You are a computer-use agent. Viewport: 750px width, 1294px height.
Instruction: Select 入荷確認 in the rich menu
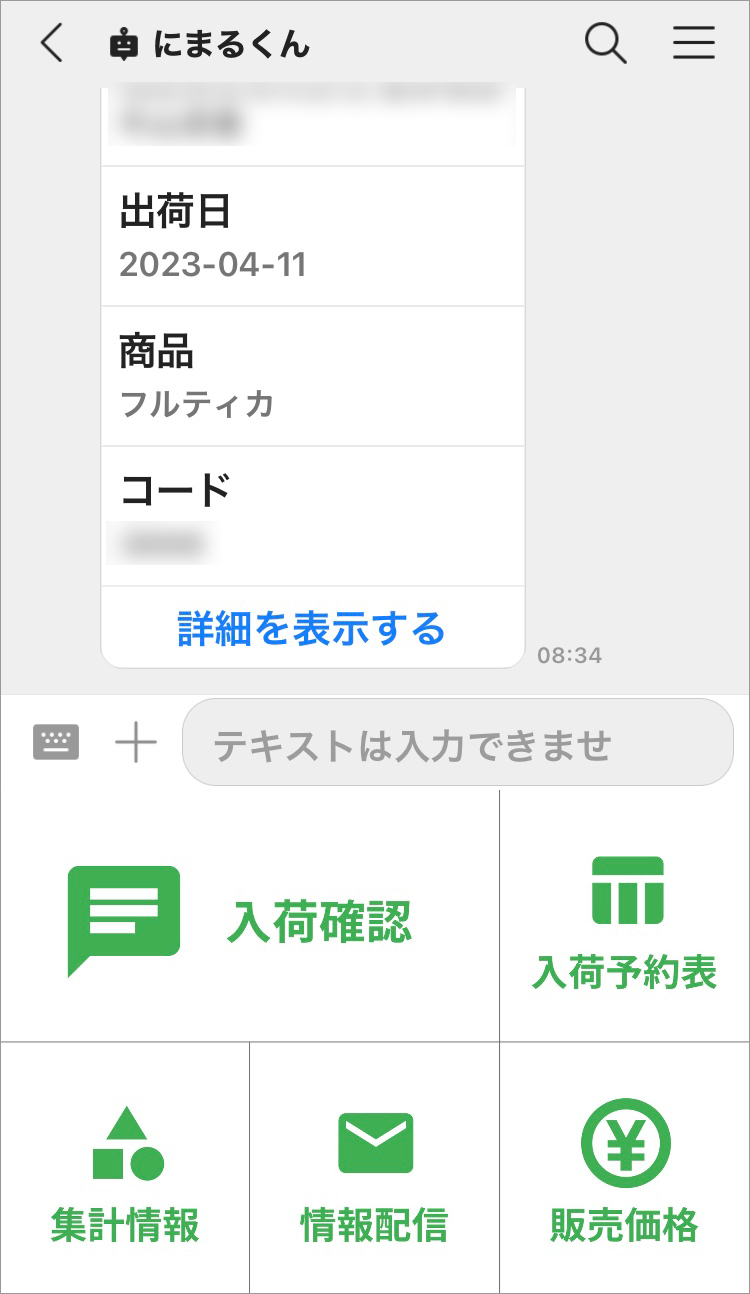pyautogui.click(x=250, y=918)
